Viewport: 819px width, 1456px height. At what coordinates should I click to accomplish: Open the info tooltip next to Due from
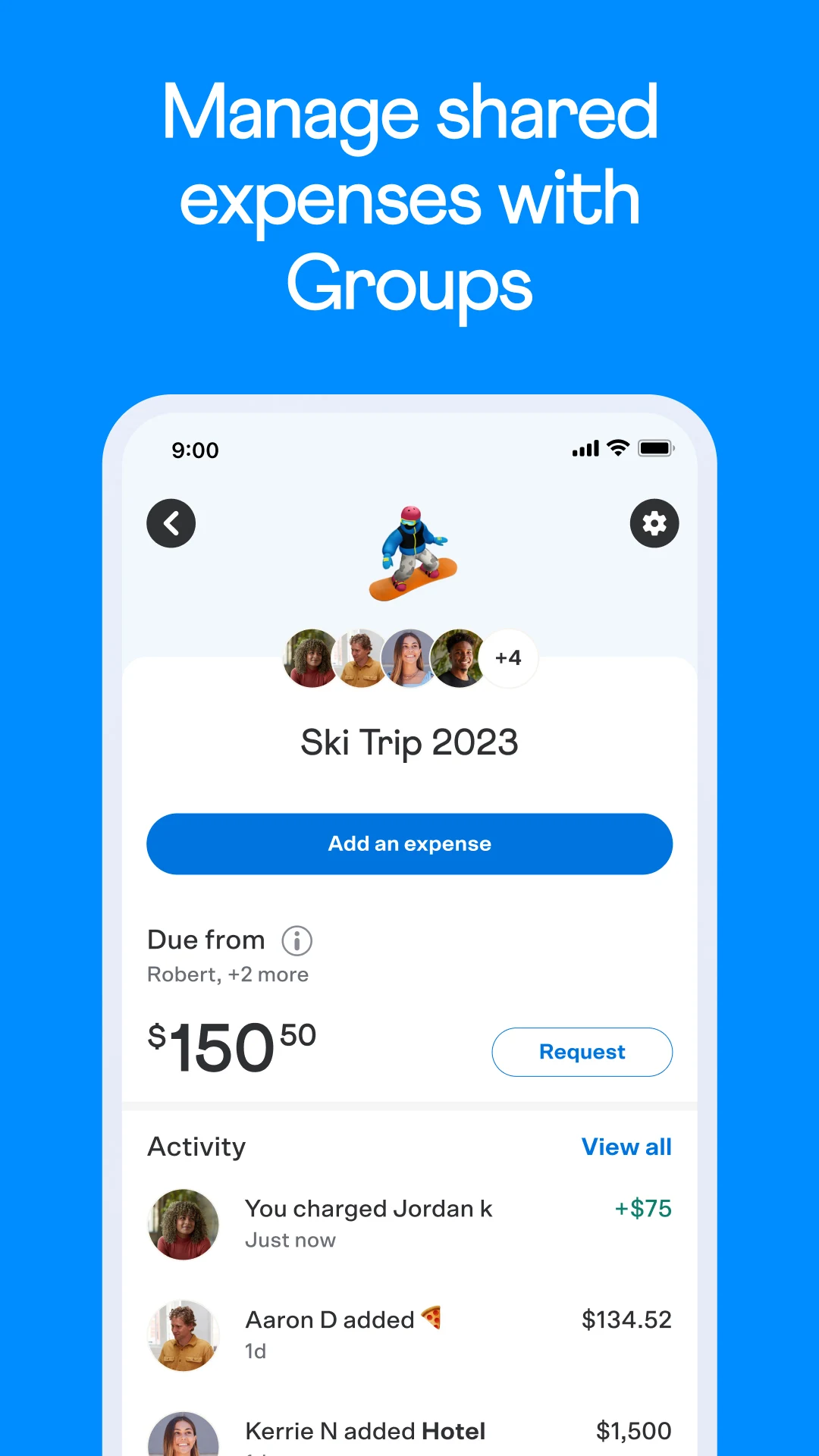pyautogui.click(x=297, y=940)
